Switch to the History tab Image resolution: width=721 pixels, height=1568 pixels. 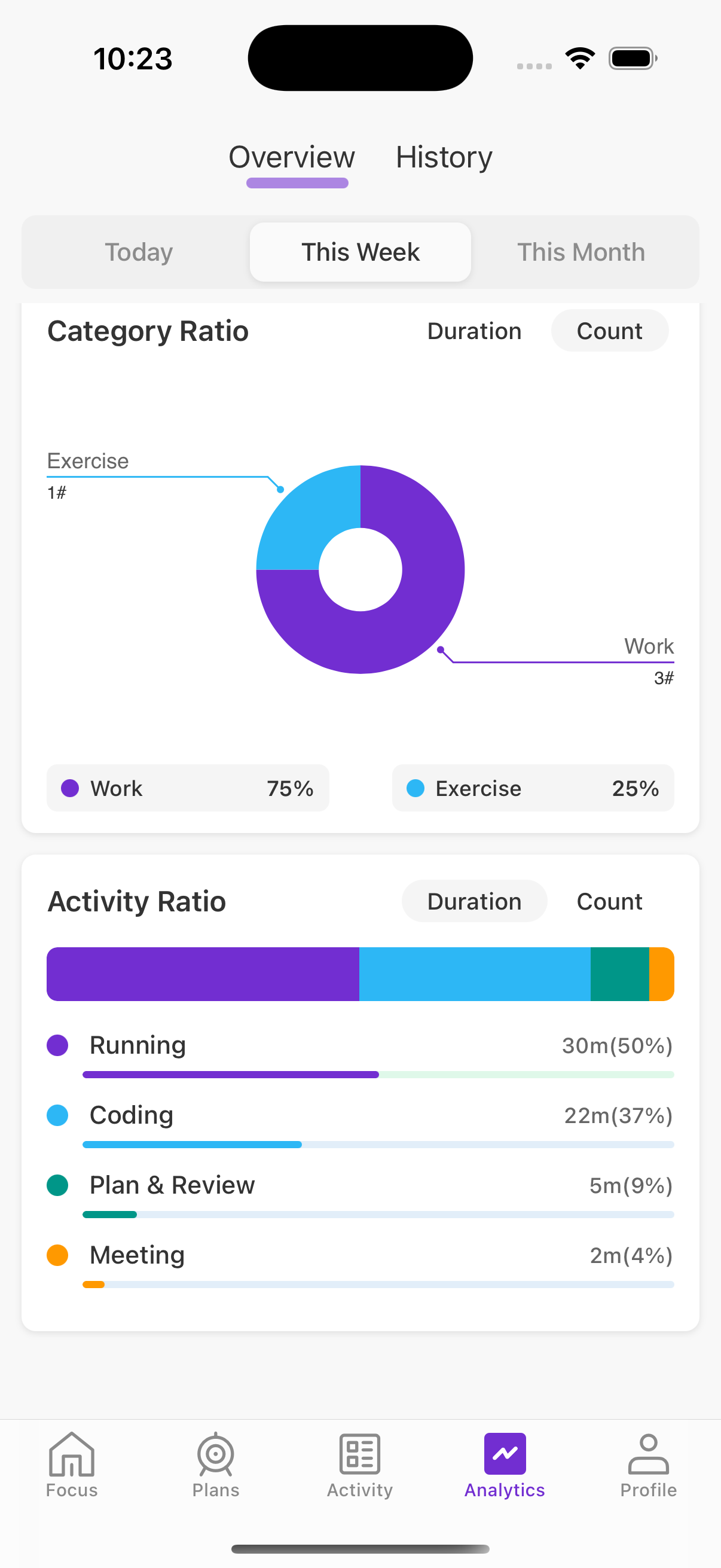(444, 158)
